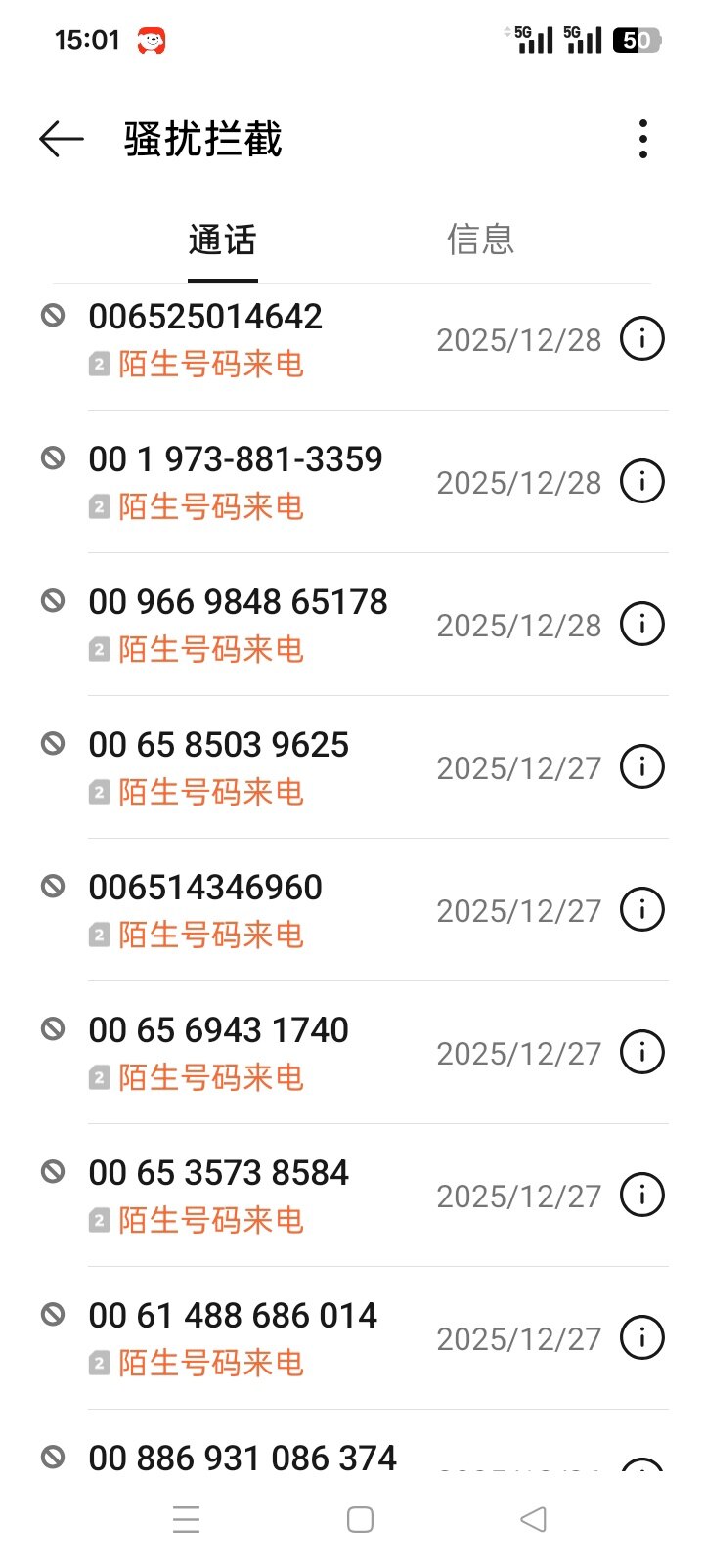View details icon for 00 1 973-881-3359
Viewport: 704px width, 1568px height.
coord(642,482)
